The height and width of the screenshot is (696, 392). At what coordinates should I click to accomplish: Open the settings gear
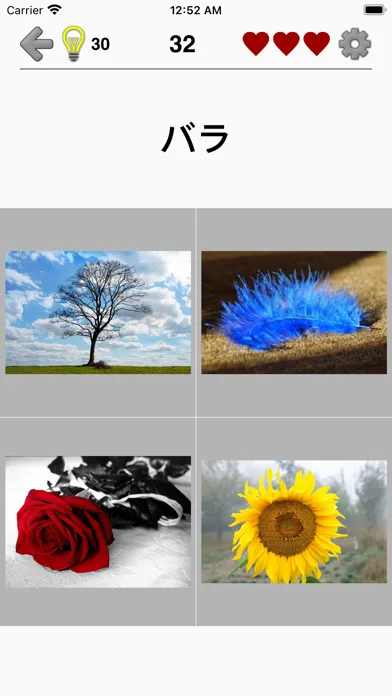point(355,44)
